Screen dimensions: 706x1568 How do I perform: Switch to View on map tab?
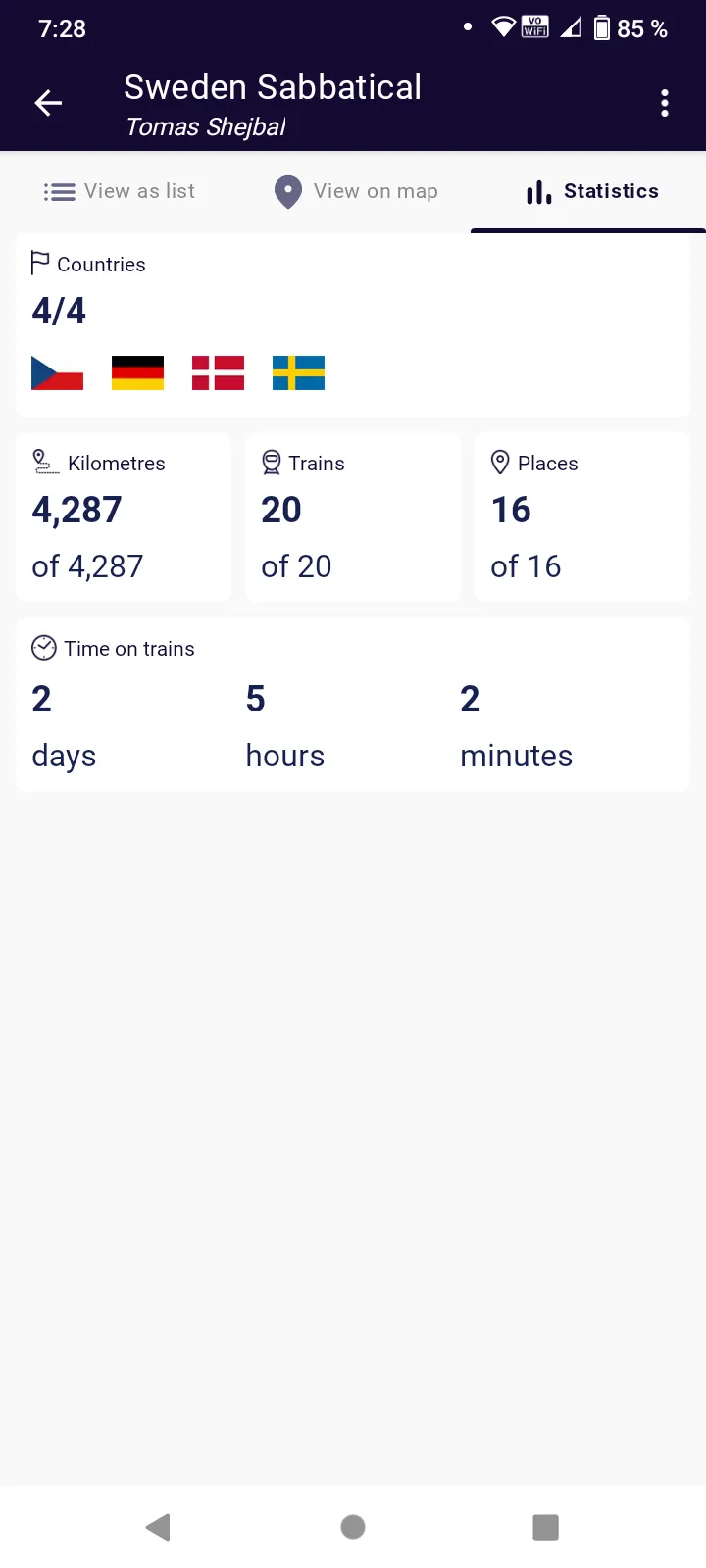pyautogui.click(x=356, y=192)
